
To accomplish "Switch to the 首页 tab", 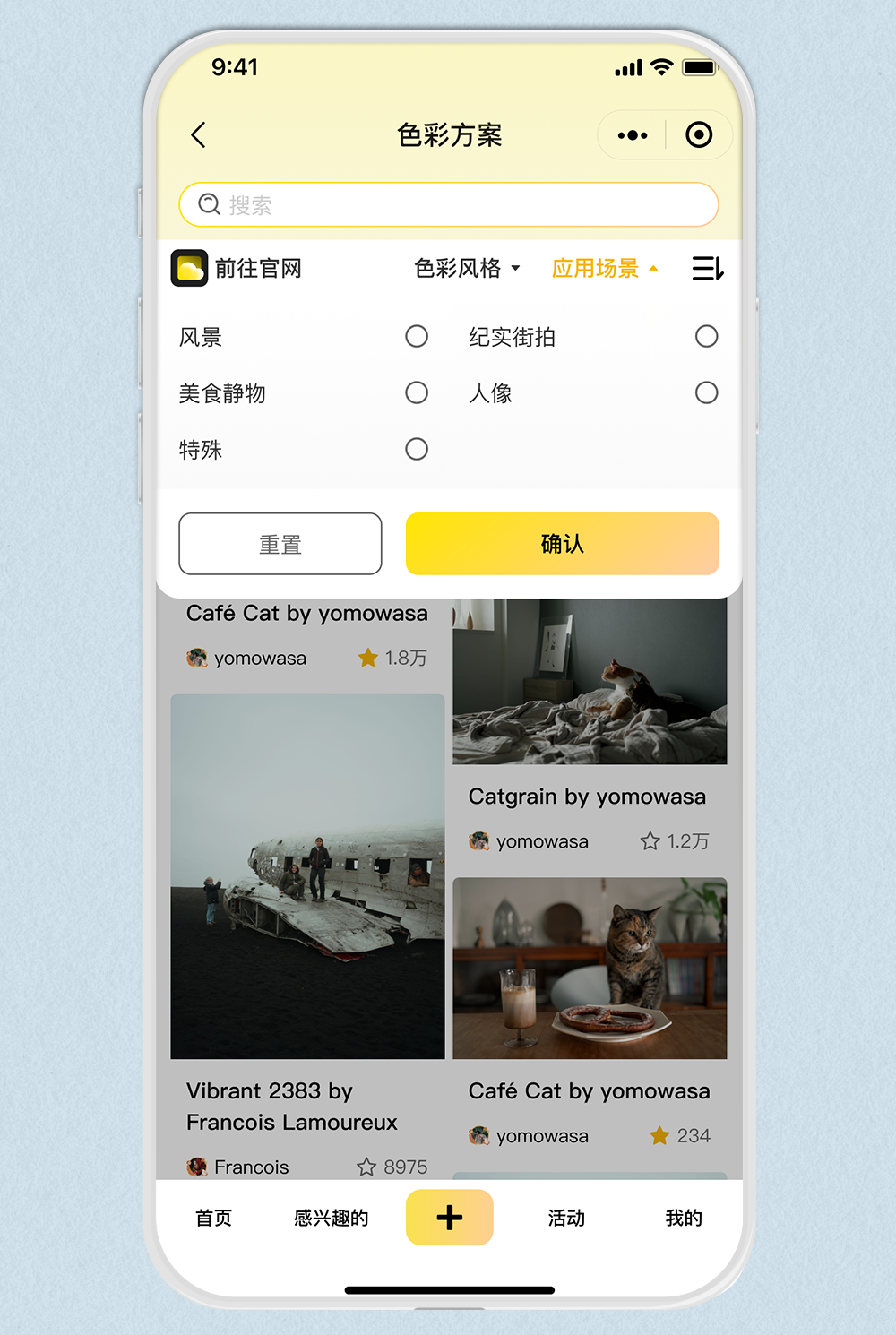I will click(214, 1218).
